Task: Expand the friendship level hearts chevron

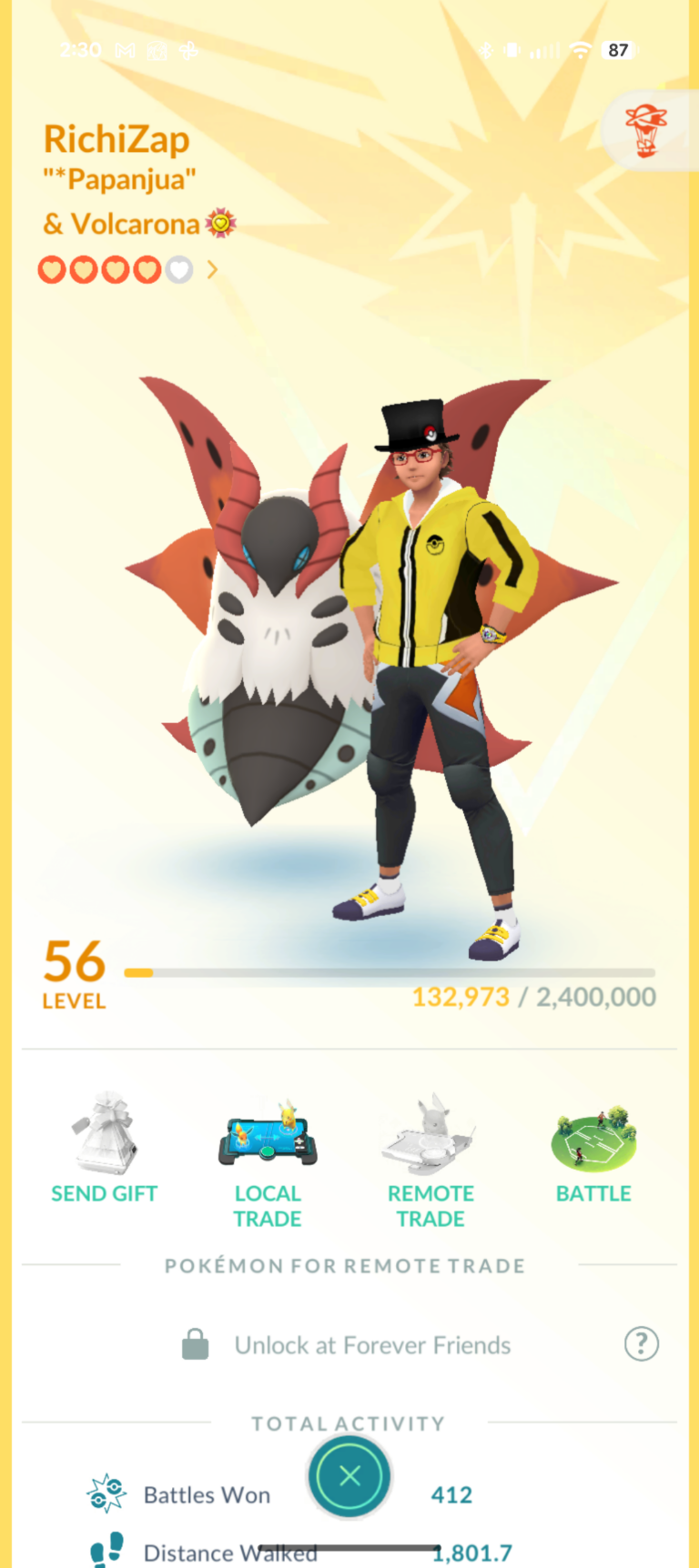Action: pos(212,269)
